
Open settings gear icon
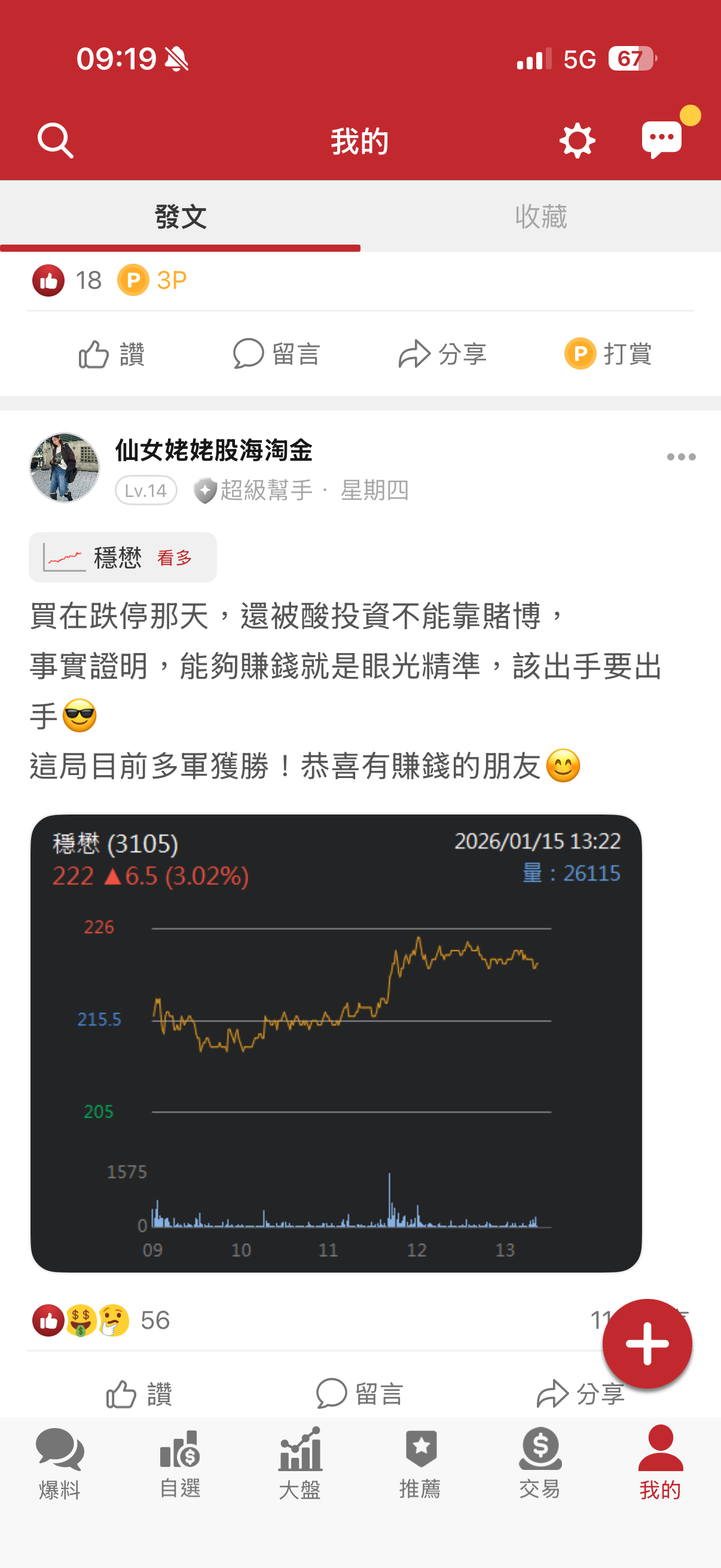click(576, 141)
